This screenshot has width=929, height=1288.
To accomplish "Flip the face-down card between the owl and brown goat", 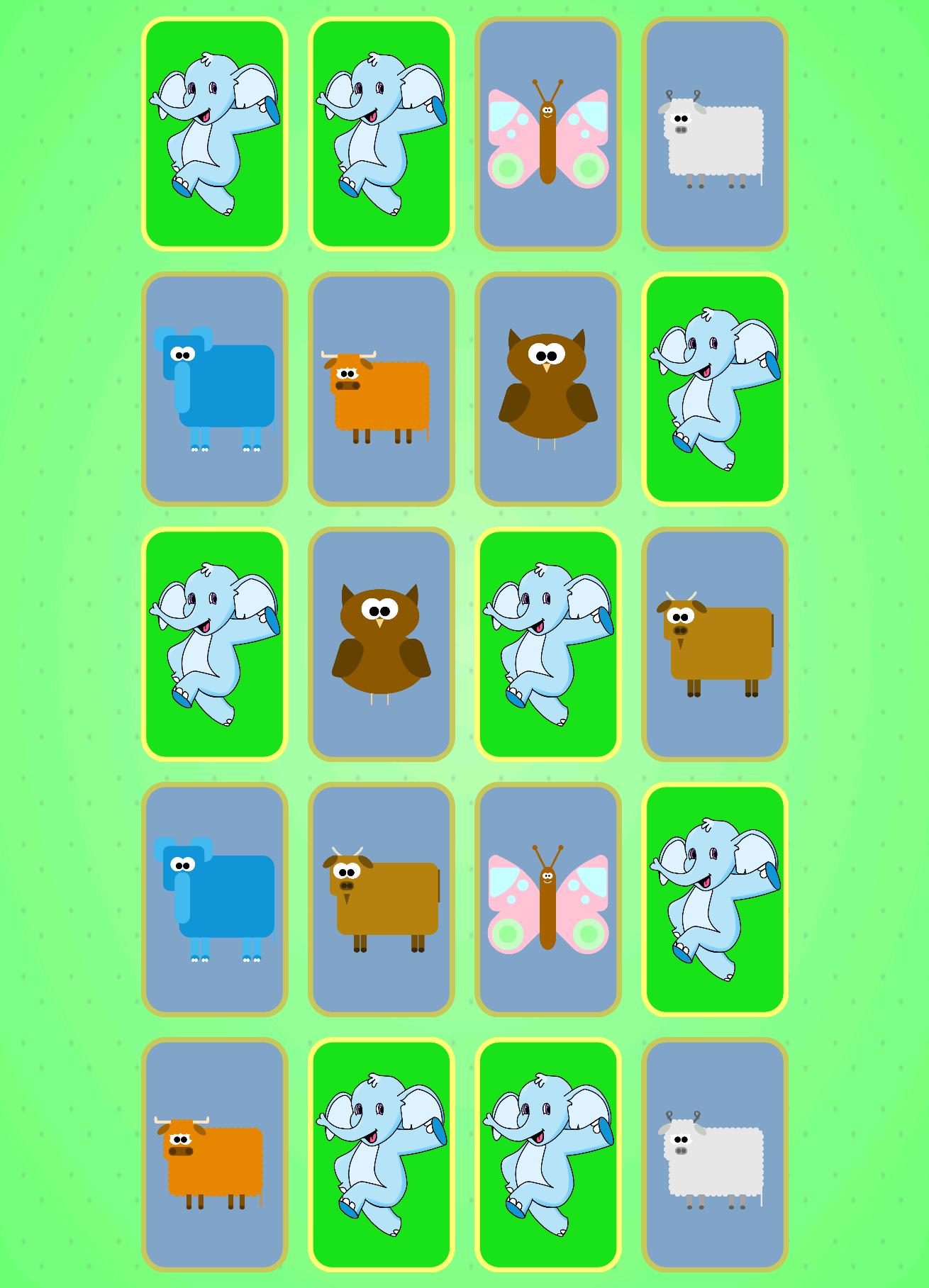I will coord(548,644).
